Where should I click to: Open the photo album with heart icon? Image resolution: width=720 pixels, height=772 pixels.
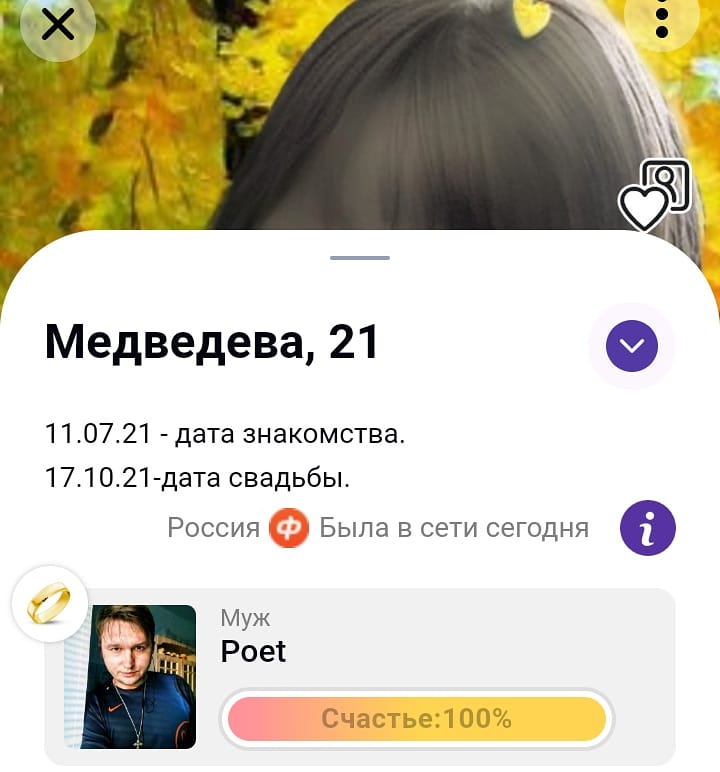656,194
